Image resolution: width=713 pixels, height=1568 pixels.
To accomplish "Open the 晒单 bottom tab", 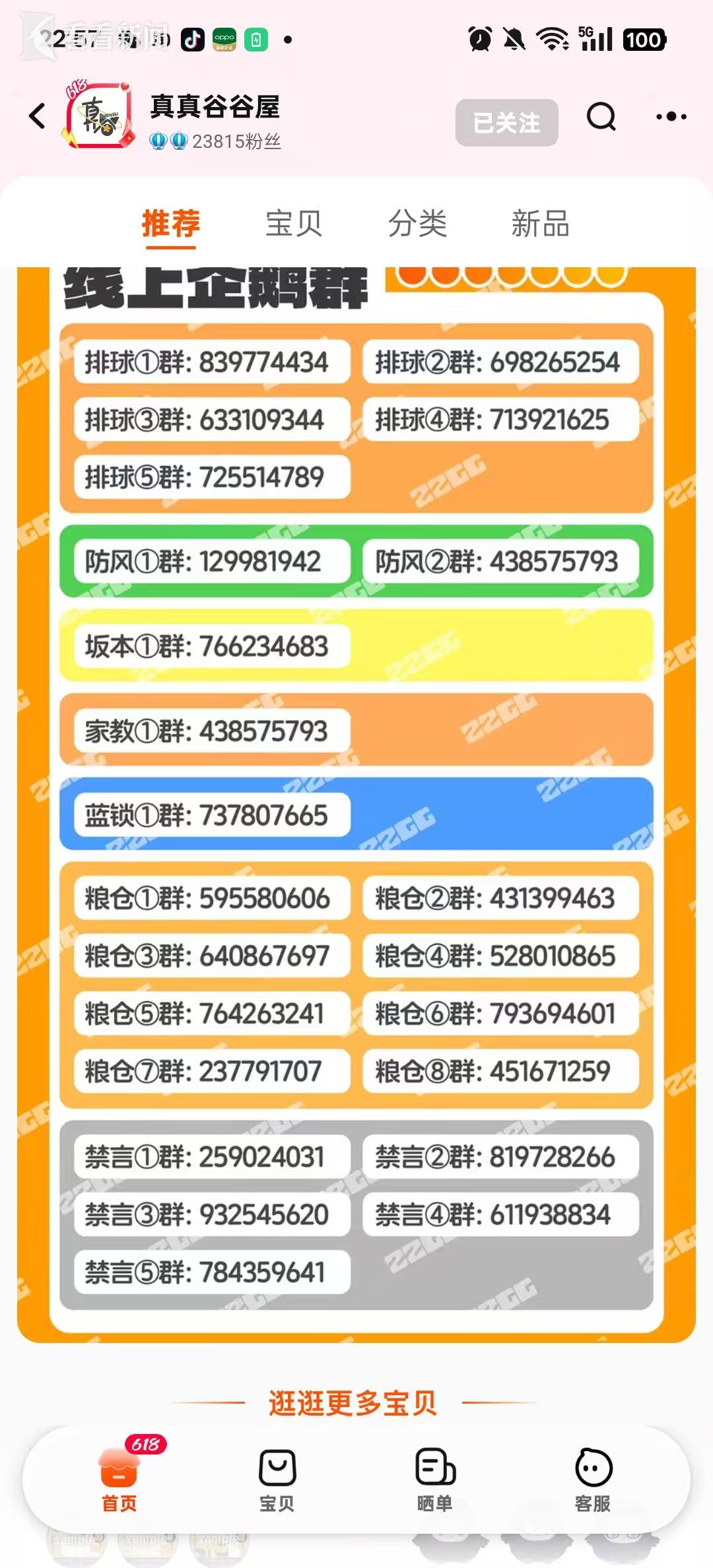I will (x=435, y=1478).
